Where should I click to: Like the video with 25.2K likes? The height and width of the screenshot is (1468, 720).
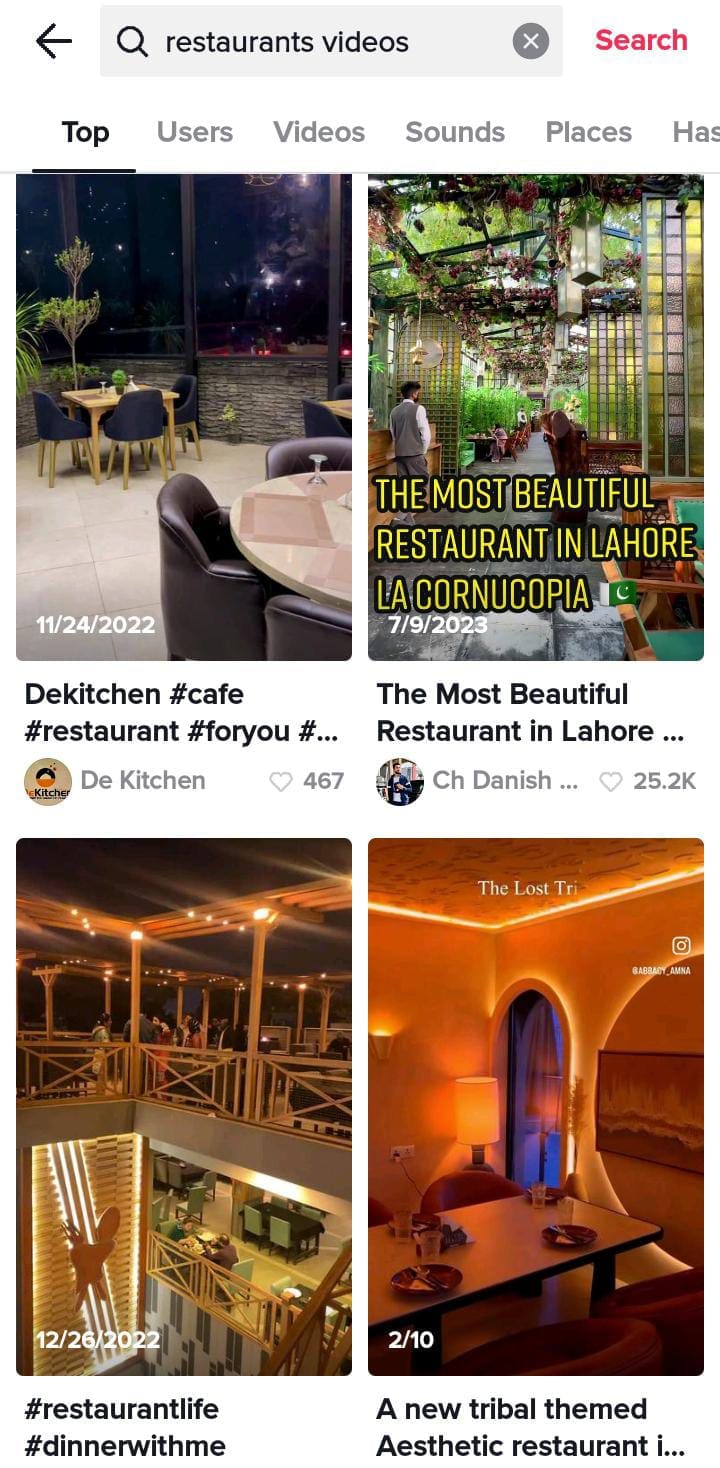(610, 782)
